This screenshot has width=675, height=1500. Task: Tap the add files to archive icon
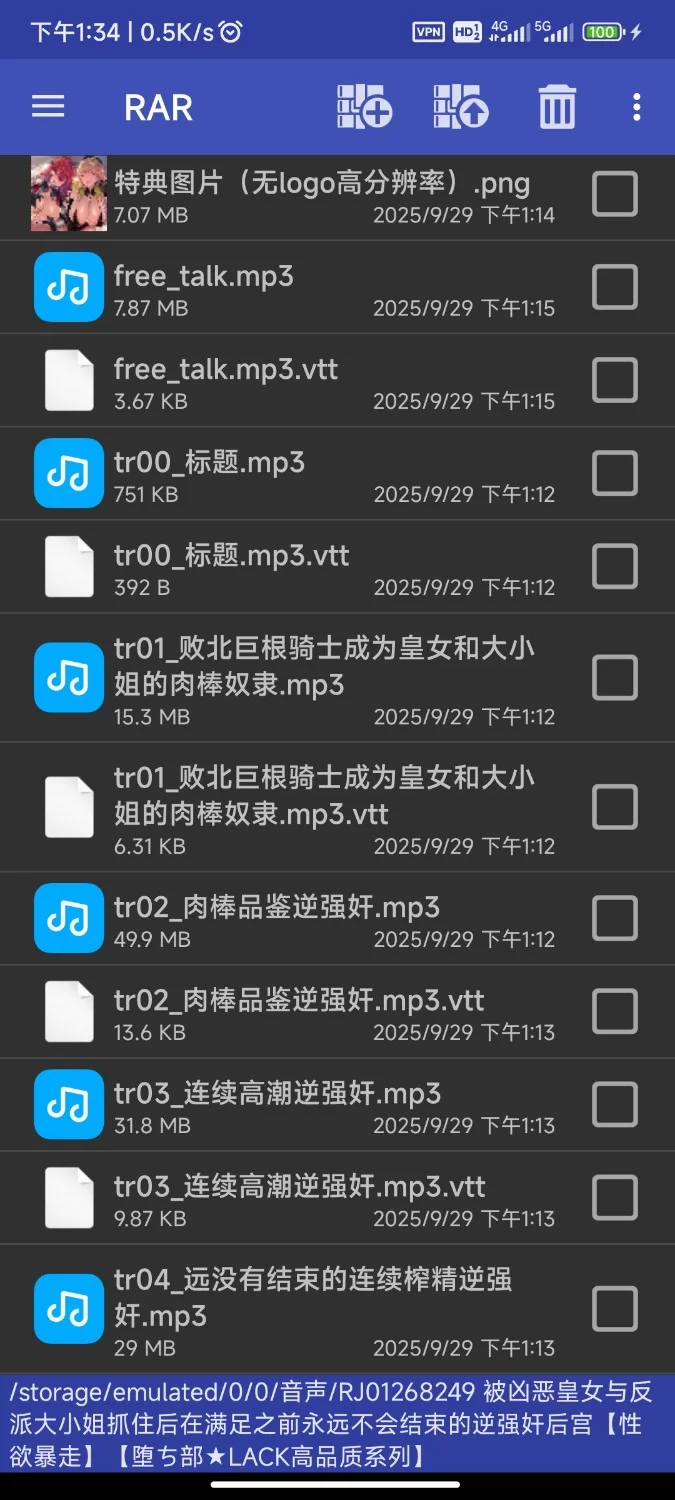tap(364, 107)
